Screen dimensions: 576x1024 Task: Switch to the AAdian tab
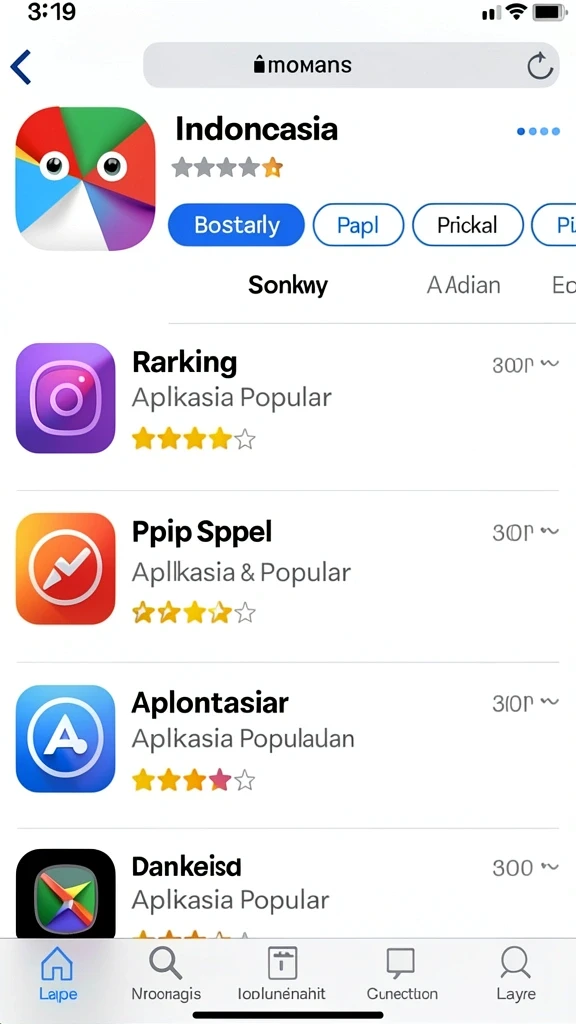(464, 285)
